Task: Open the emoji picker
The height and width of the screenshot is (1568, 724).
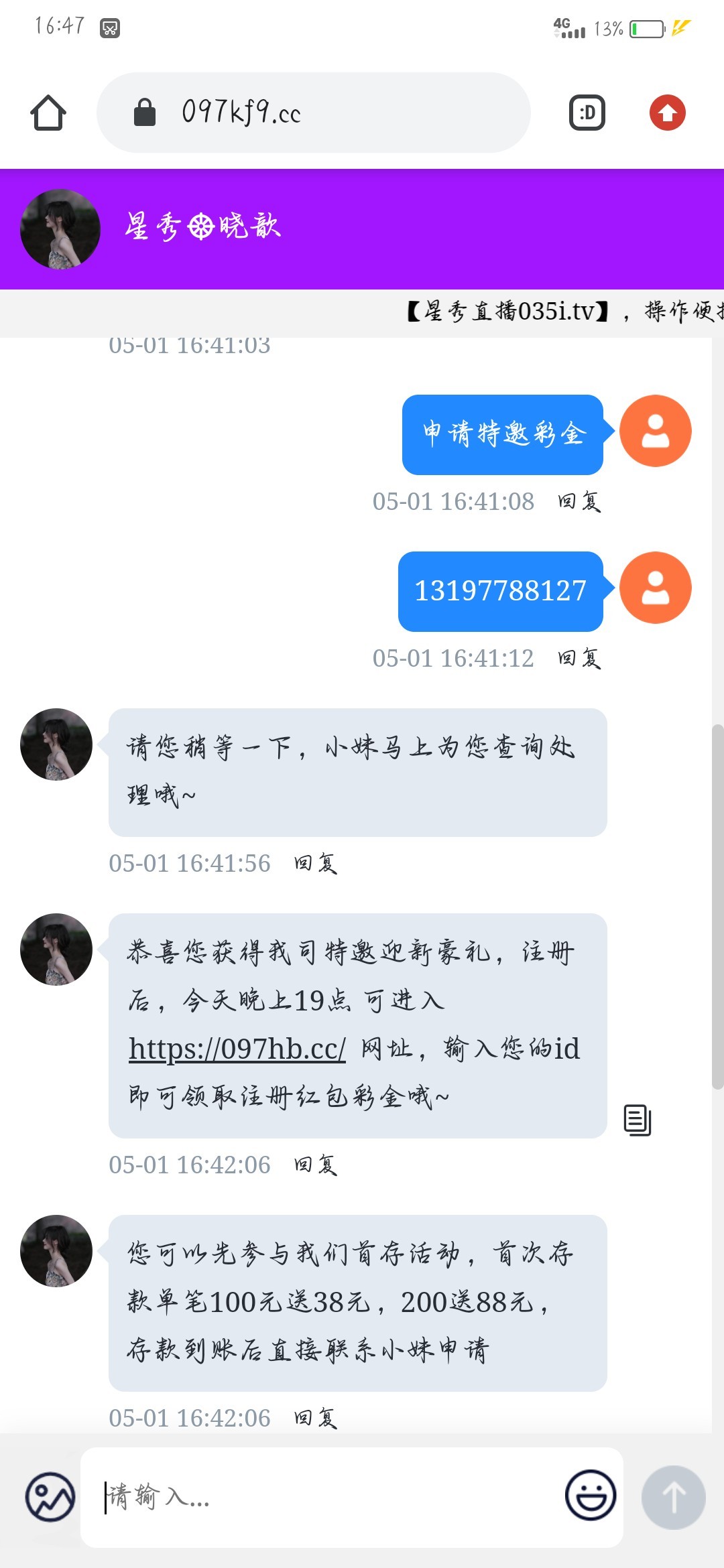Action: point(590,1496)
